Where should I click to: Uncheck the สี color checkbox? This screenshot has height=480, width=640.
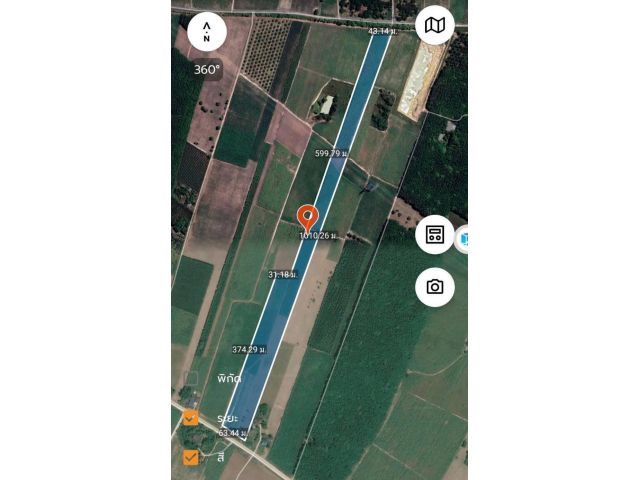point(191,457)
